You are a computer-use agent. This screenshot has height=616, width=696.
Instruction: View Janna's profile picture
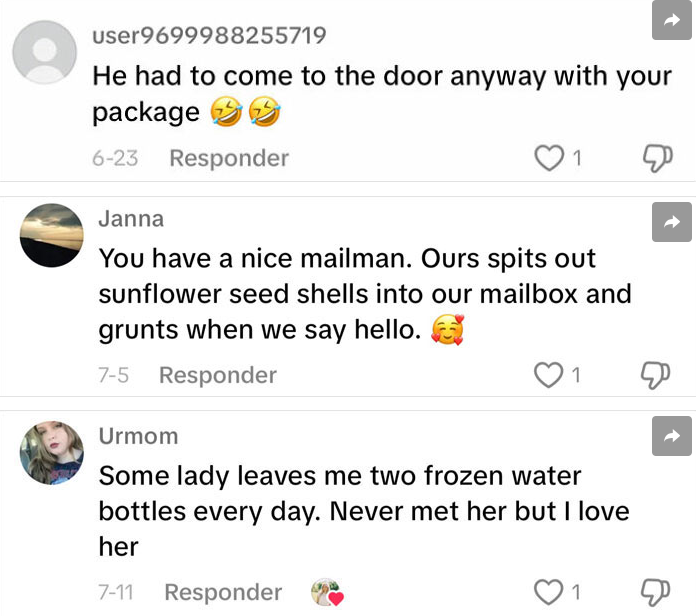pyautogui.click(x=52, y=235)
